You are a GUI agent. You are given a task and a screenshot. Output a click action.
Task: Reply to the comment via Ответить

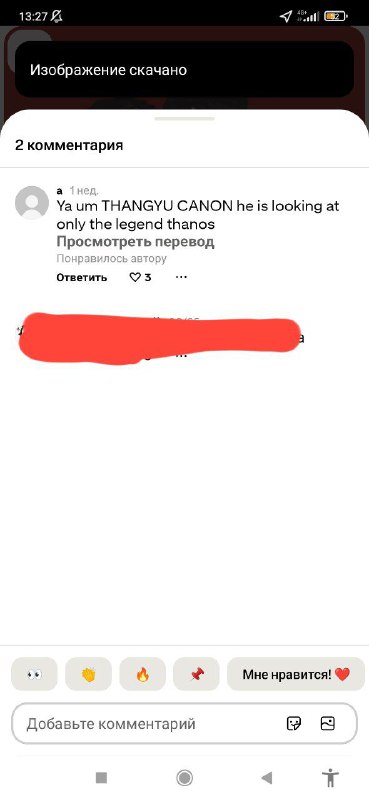[x=82, y=278]
